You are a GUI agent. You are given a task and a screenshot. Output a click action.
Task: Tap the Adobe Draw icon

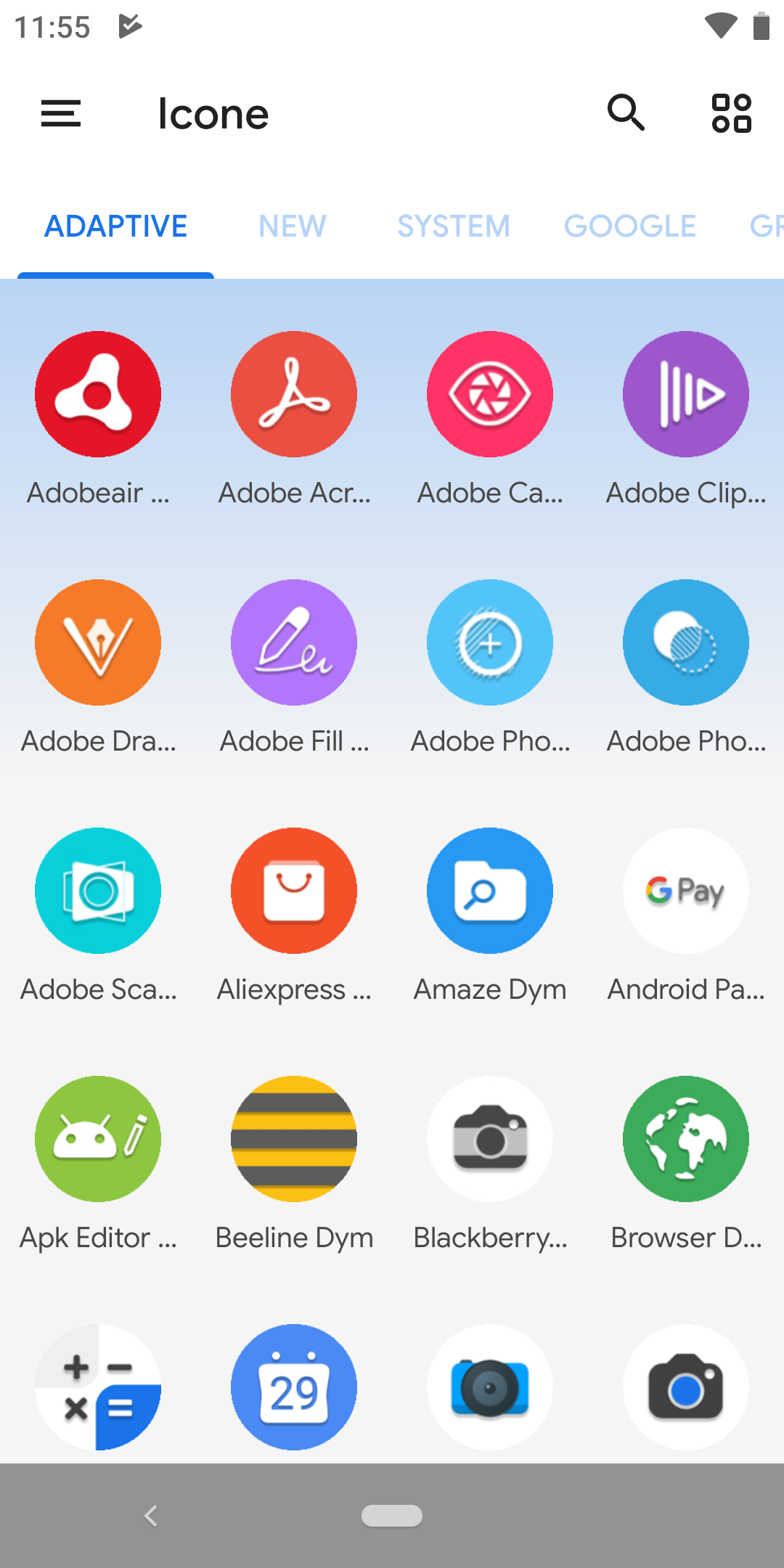pyautogui.click(x=98, y=642)
